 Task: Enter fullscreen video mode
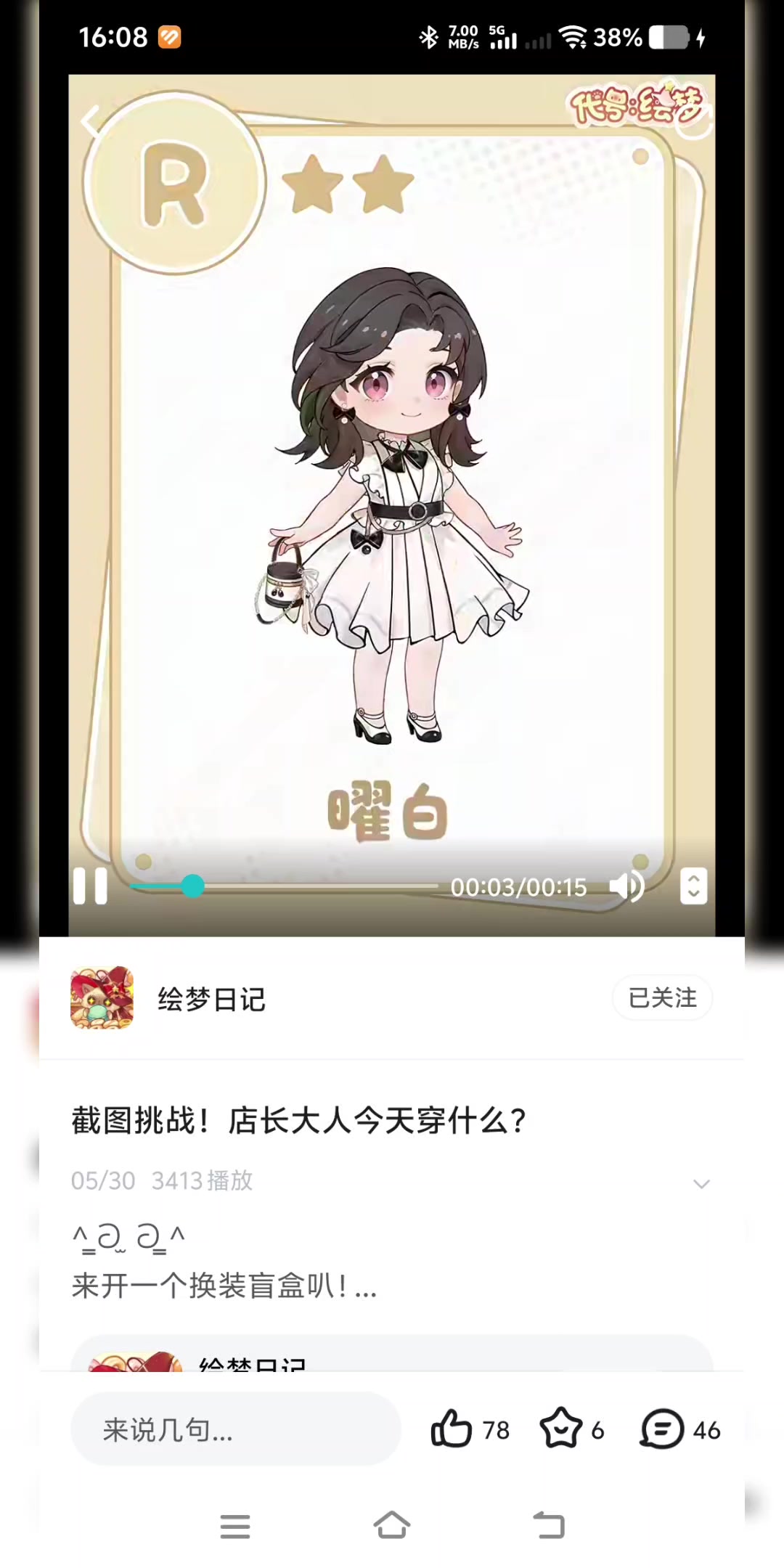point(693,886)
